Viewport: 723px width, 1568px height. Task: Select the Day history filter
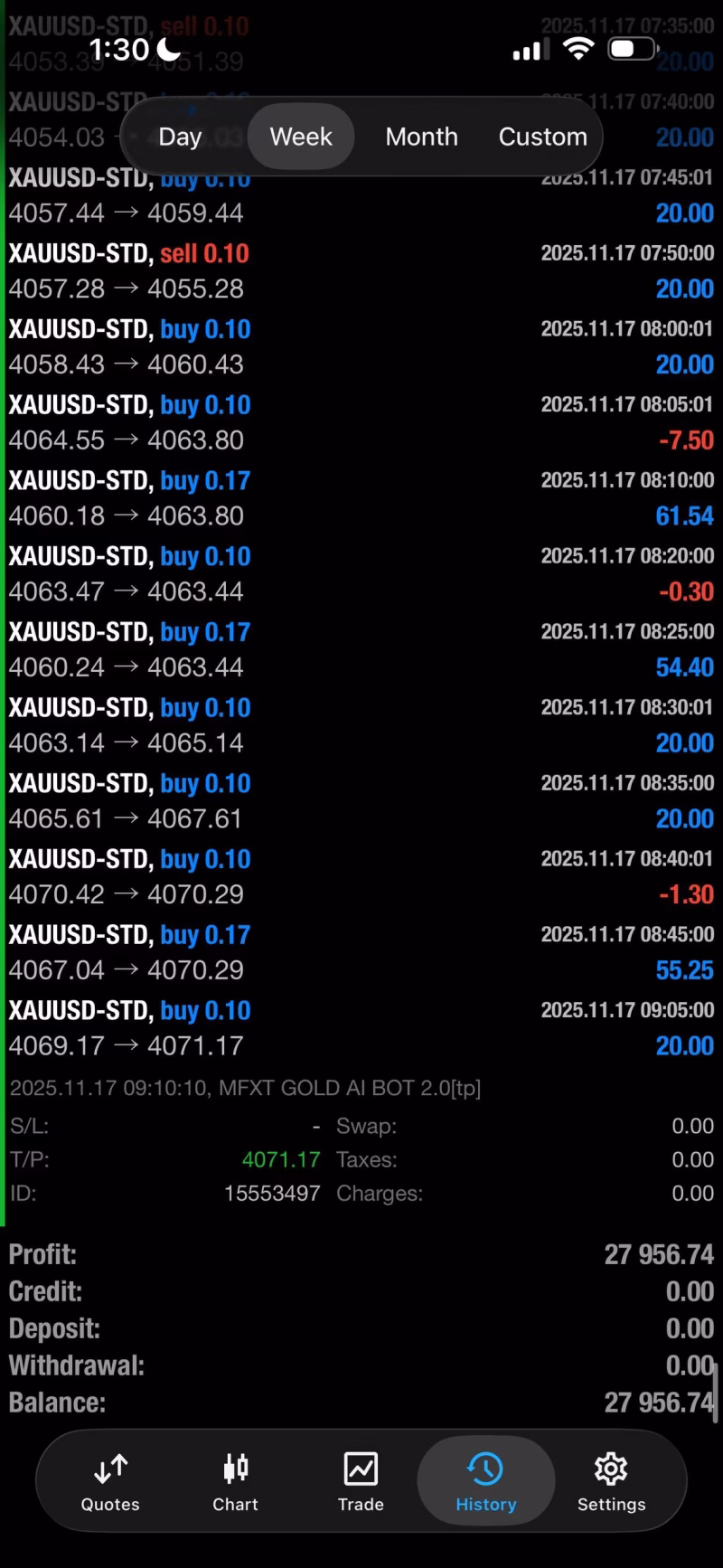point(180,137)
